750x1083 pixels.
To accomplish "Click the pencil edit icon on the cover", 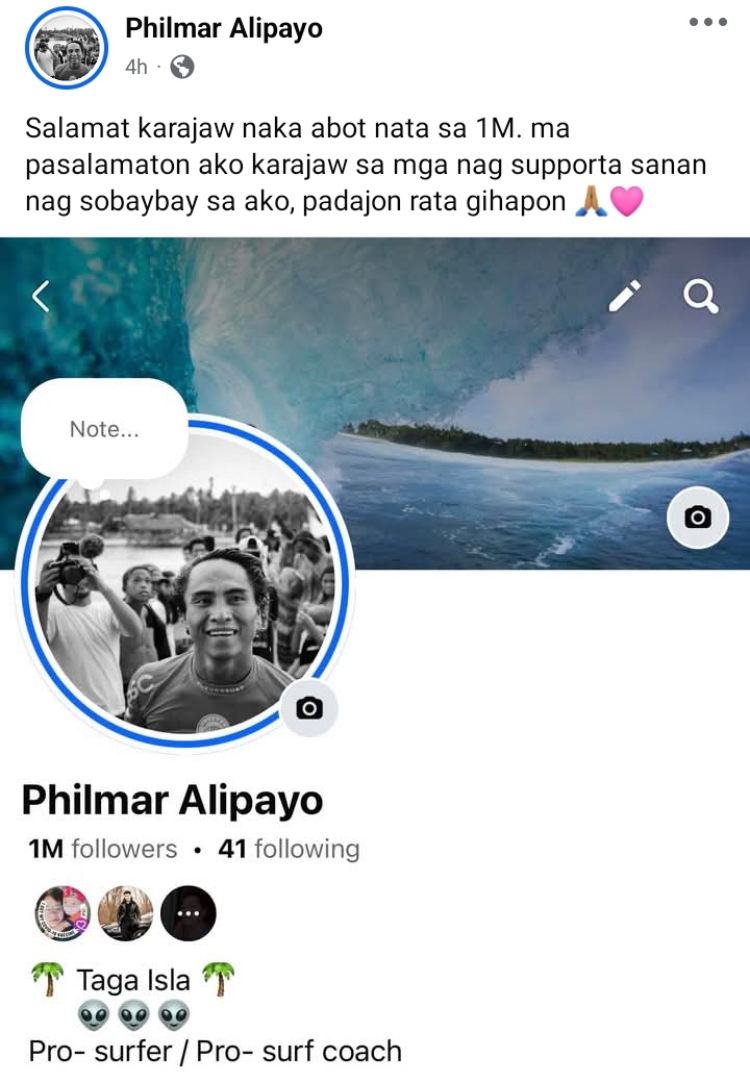I will (625, 295).
